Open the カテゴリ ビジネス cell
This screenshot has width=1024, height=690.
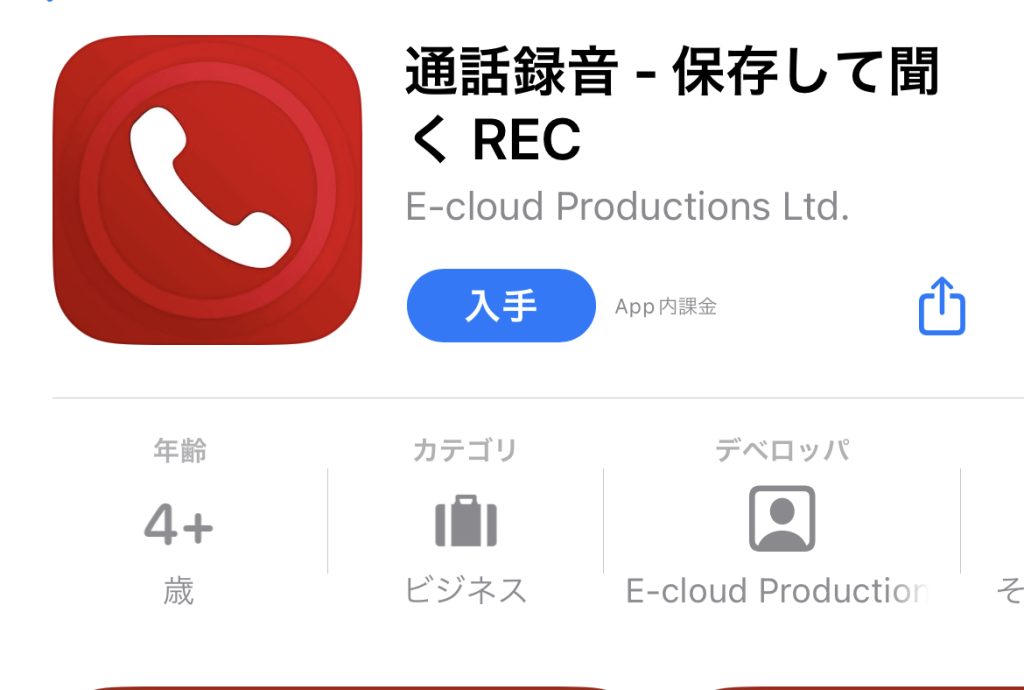click(x=465, y=521)
